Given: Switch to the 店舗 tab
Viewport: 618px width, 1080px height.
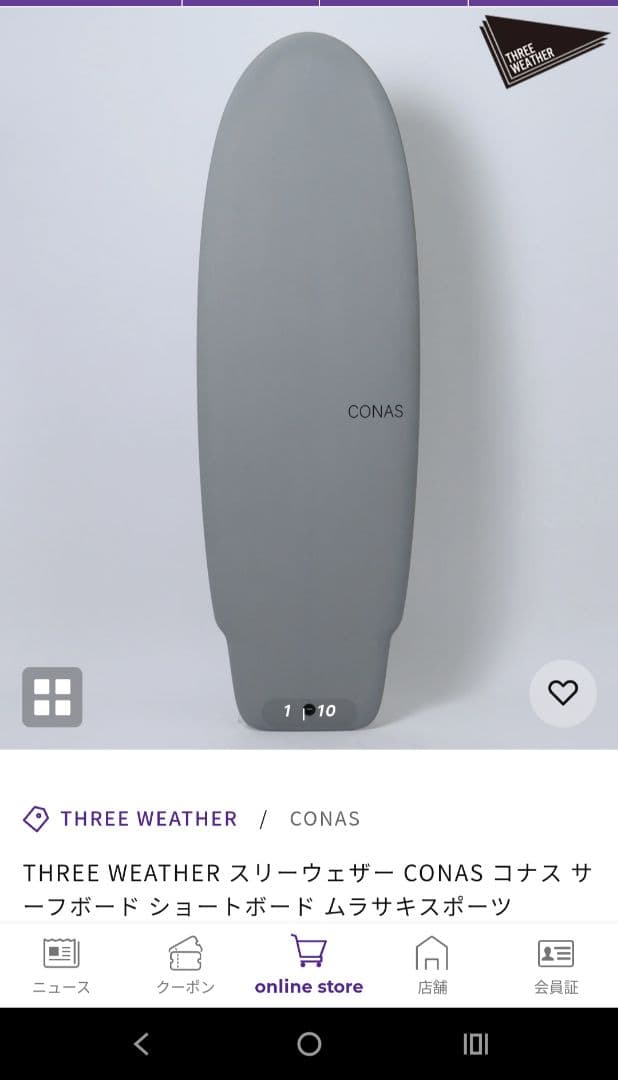Looking at the screenshot, I should (x=432, y=966).
